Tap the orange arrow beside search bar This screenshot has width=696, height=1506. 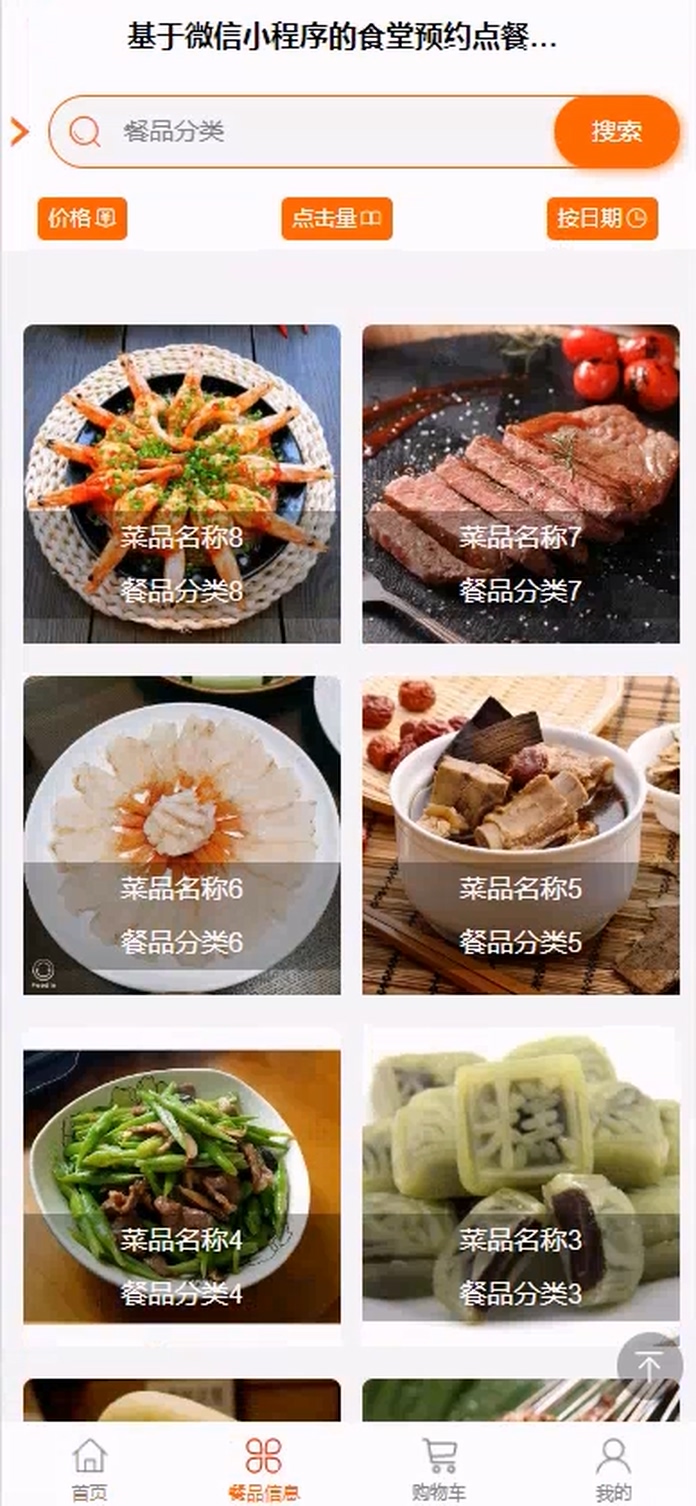point(19,131)
